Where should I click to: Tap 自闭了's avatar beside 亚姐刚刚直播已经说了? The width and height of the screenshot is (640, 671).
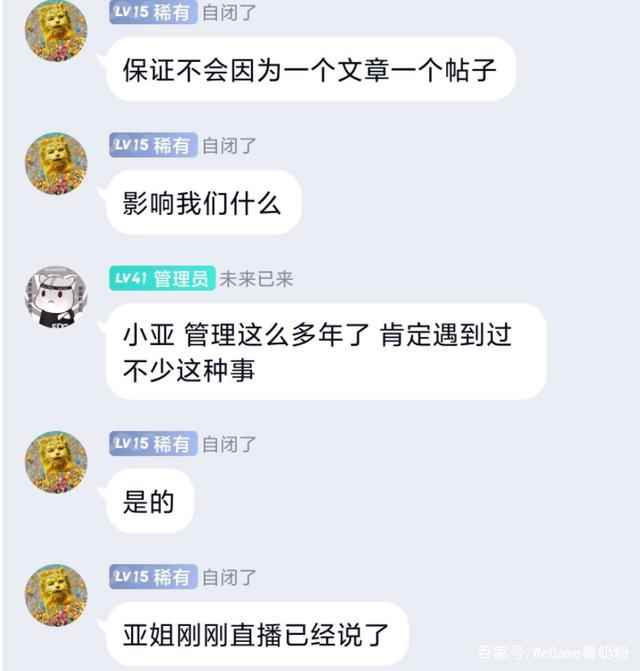[x=56, y=595]
